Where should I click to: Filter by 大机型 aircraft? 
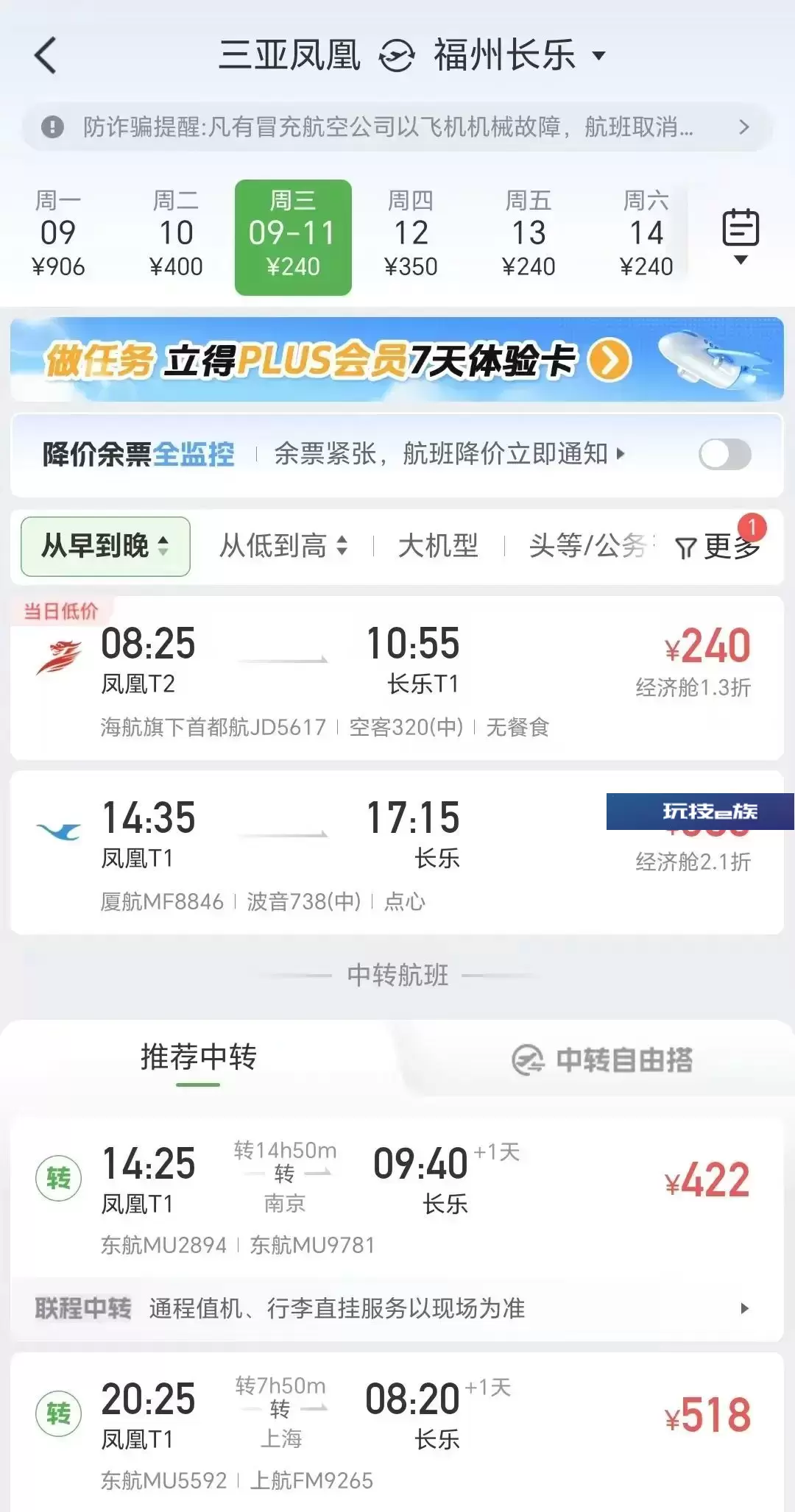[x=438, y=546]
